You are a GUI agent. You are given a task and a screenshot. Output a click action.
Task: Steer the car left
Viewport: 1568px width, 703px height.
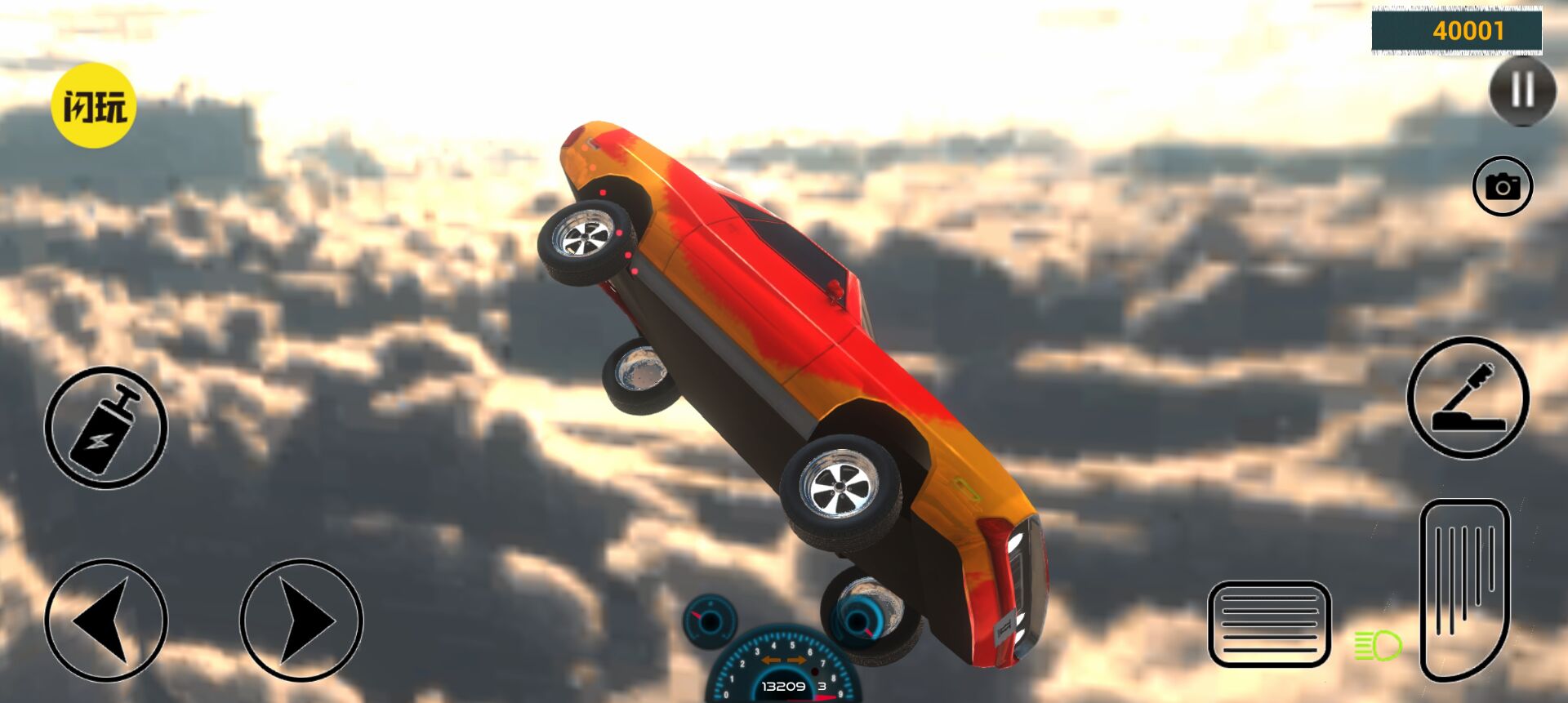point(105,621)
